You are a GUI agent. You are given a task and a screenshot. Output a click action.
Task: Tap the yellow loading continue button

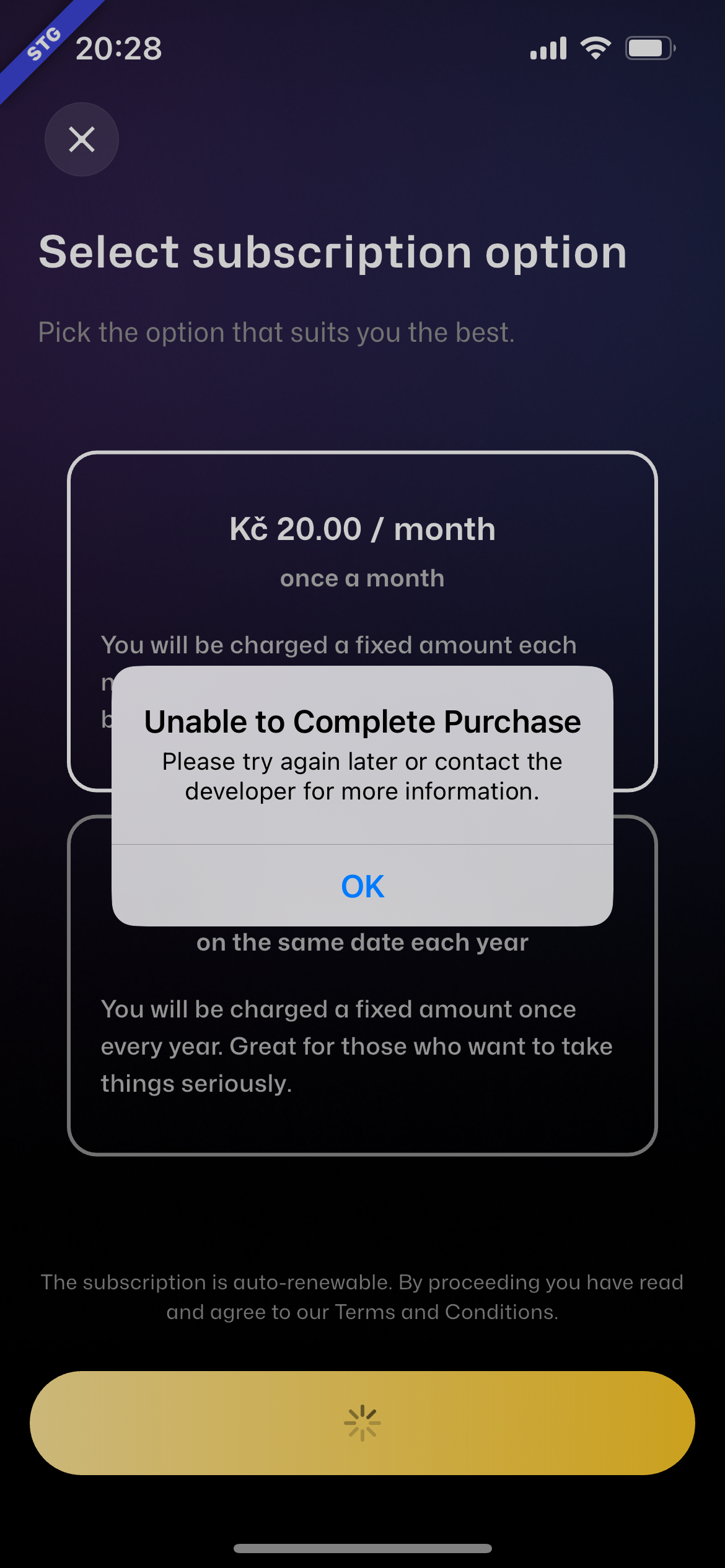tap(362, 1422)
